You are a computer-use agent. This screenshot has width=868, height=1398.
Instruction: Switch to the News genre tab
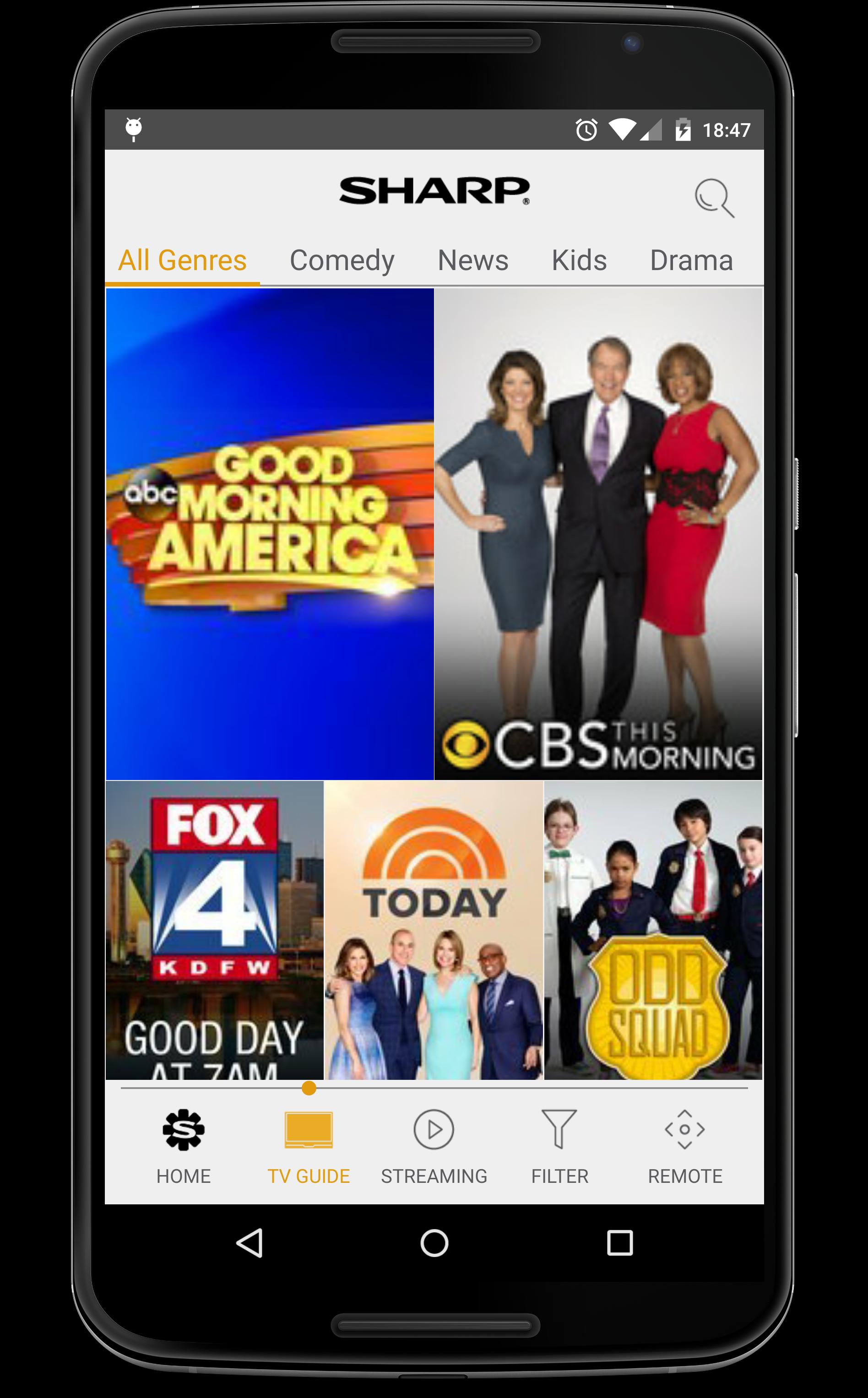[472, 260]
